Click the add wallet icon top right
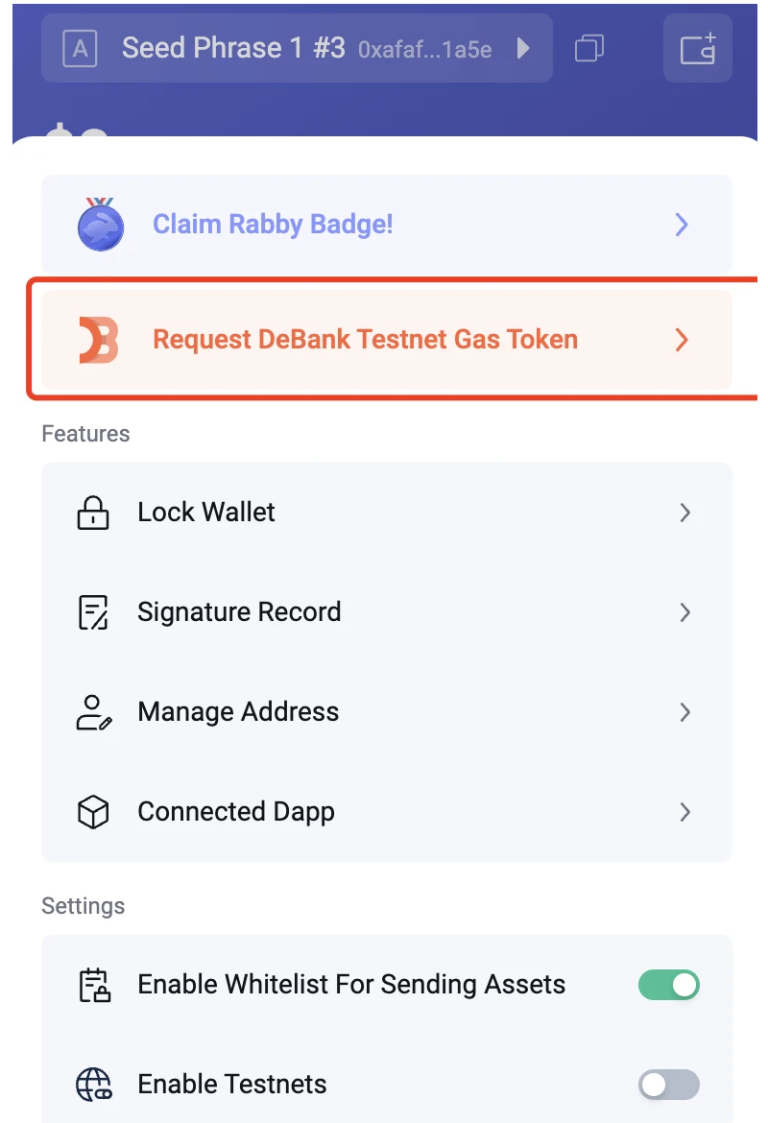 coord(697,49)
